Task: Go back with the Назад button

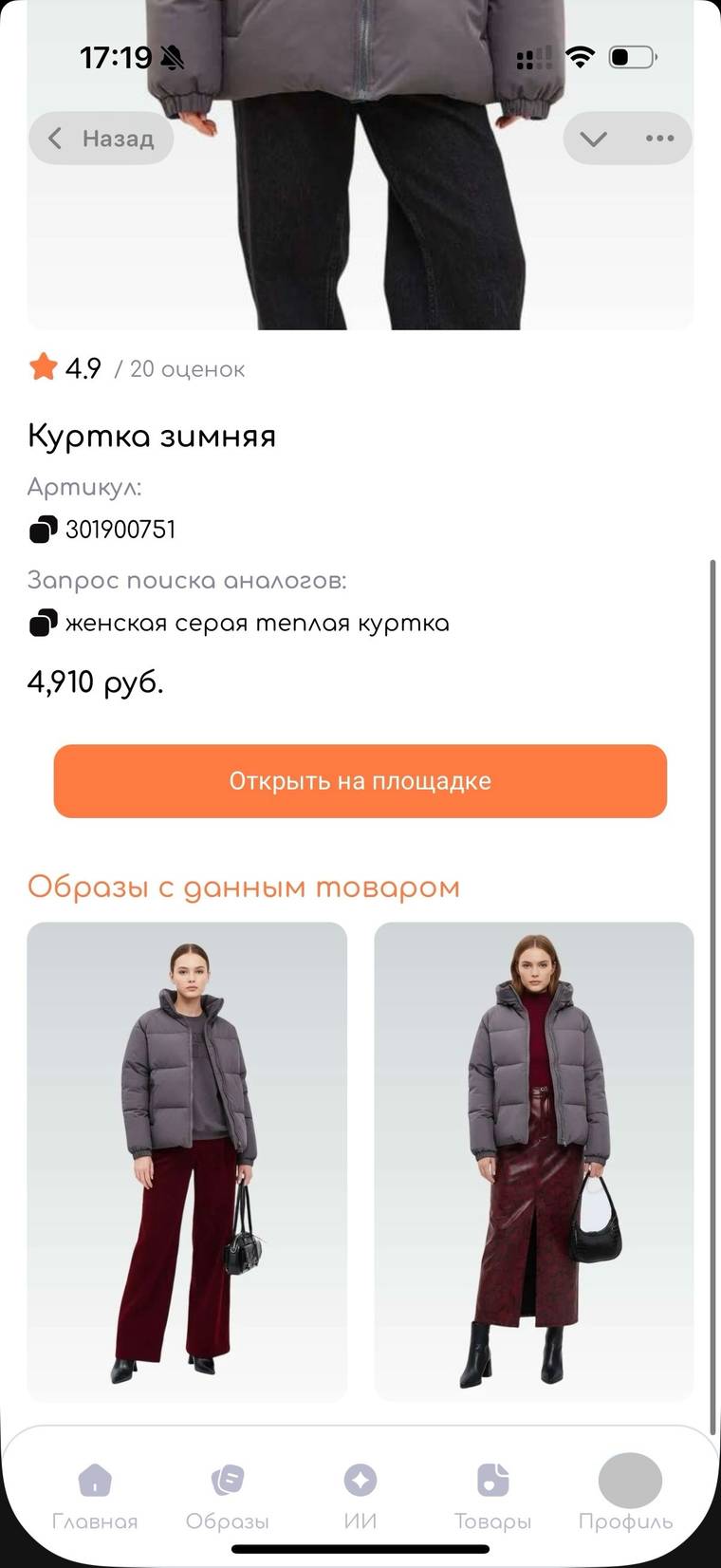Action: point(101,139)
